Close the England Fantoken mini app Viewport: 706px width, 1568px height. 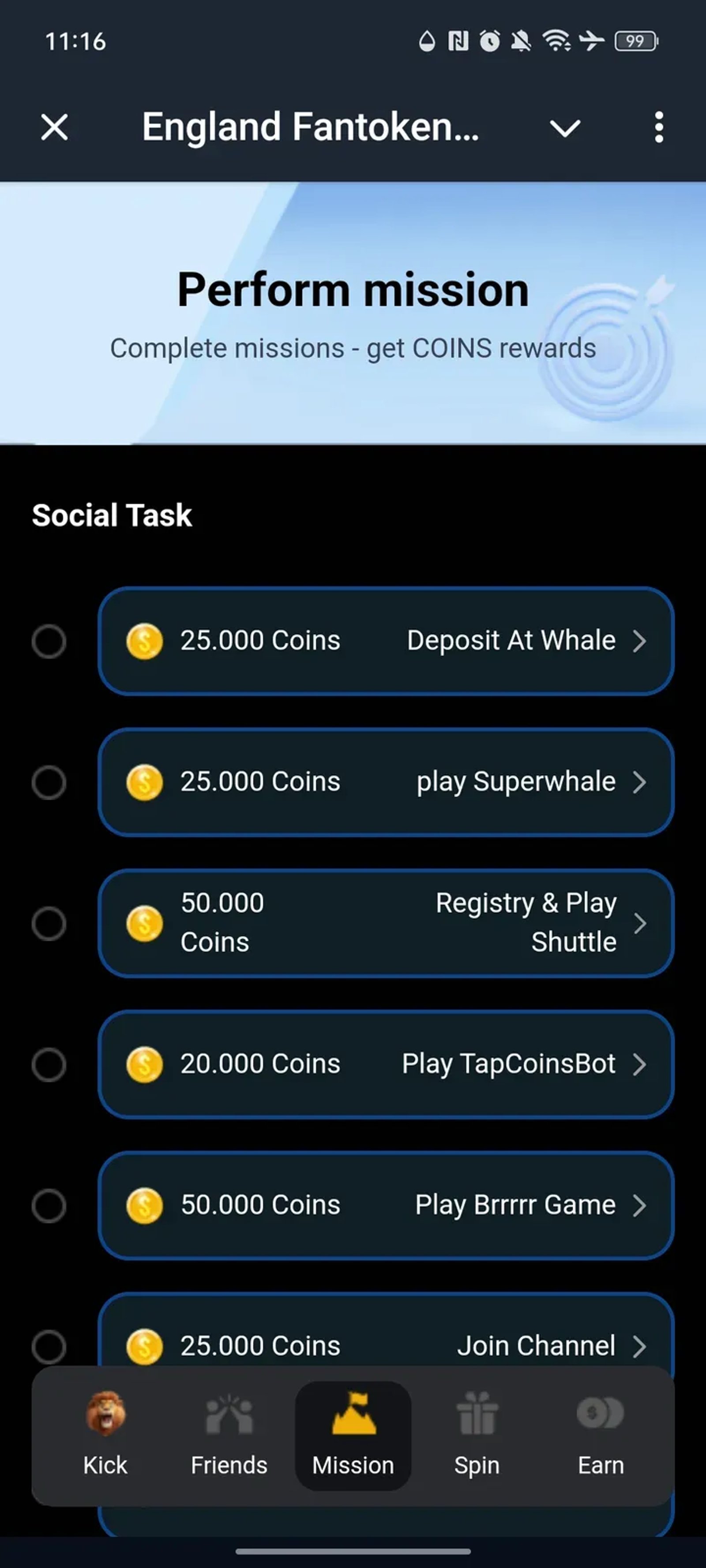(x=53, y=127)
